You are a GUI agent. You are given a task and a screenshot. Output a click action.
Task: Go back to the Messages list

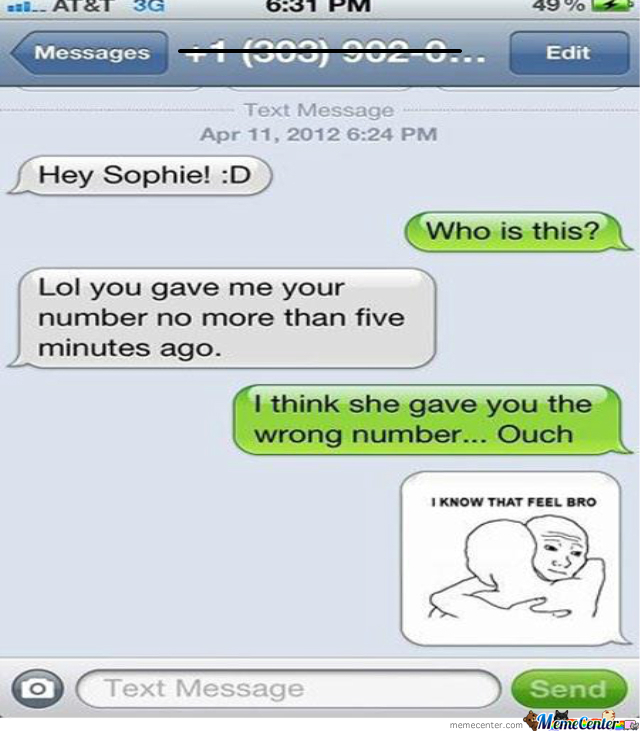[88, 53]
